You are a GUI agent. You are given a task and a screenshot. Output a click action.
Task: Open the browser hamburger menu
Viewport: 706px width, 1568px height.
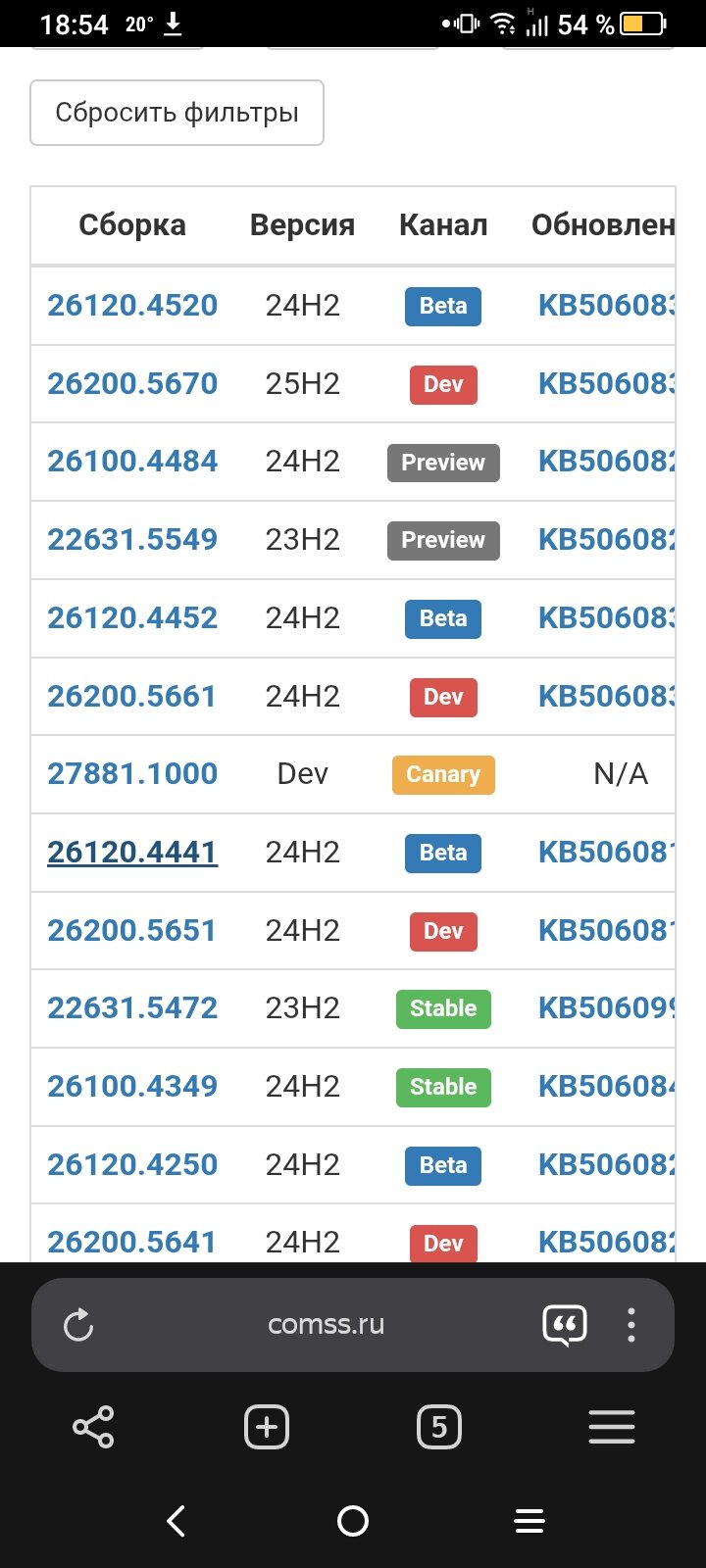coord(612,1427)
